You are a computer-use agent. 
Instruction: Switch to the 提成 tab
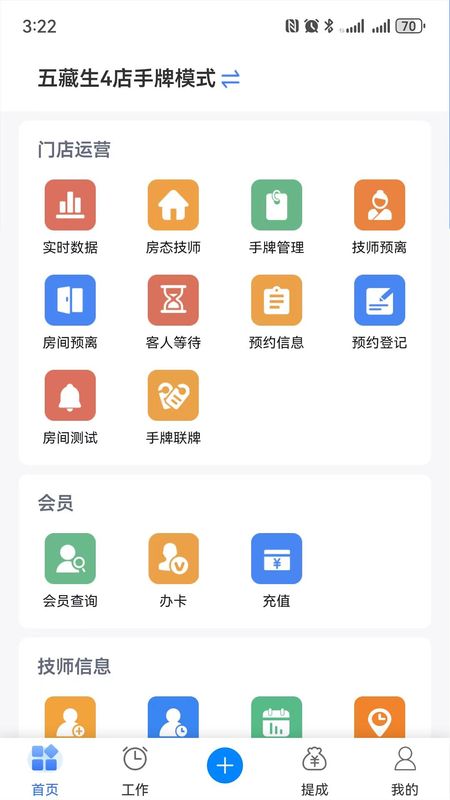314,770
